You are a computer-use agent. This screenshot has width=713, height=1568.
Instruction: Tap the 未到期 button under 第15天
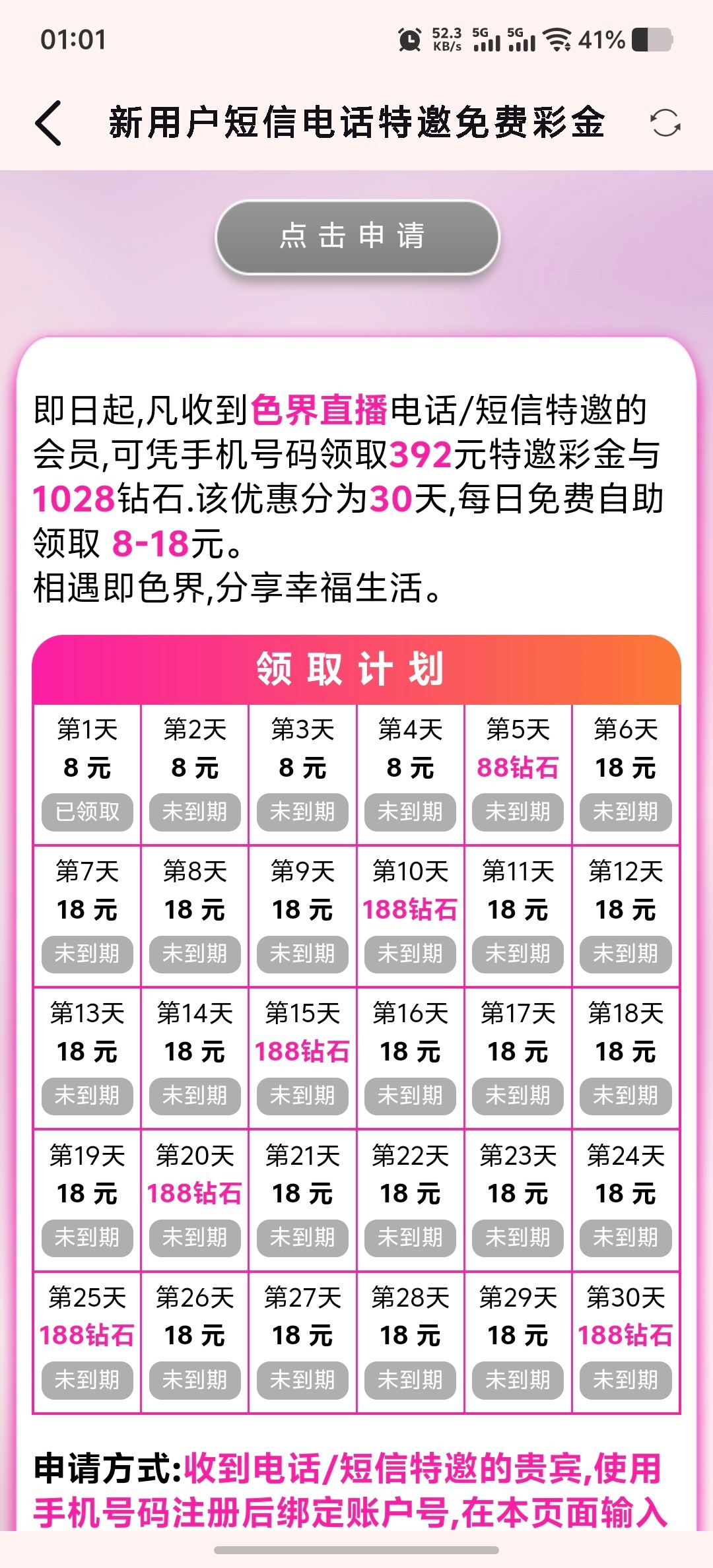[x=302, y=1095]
